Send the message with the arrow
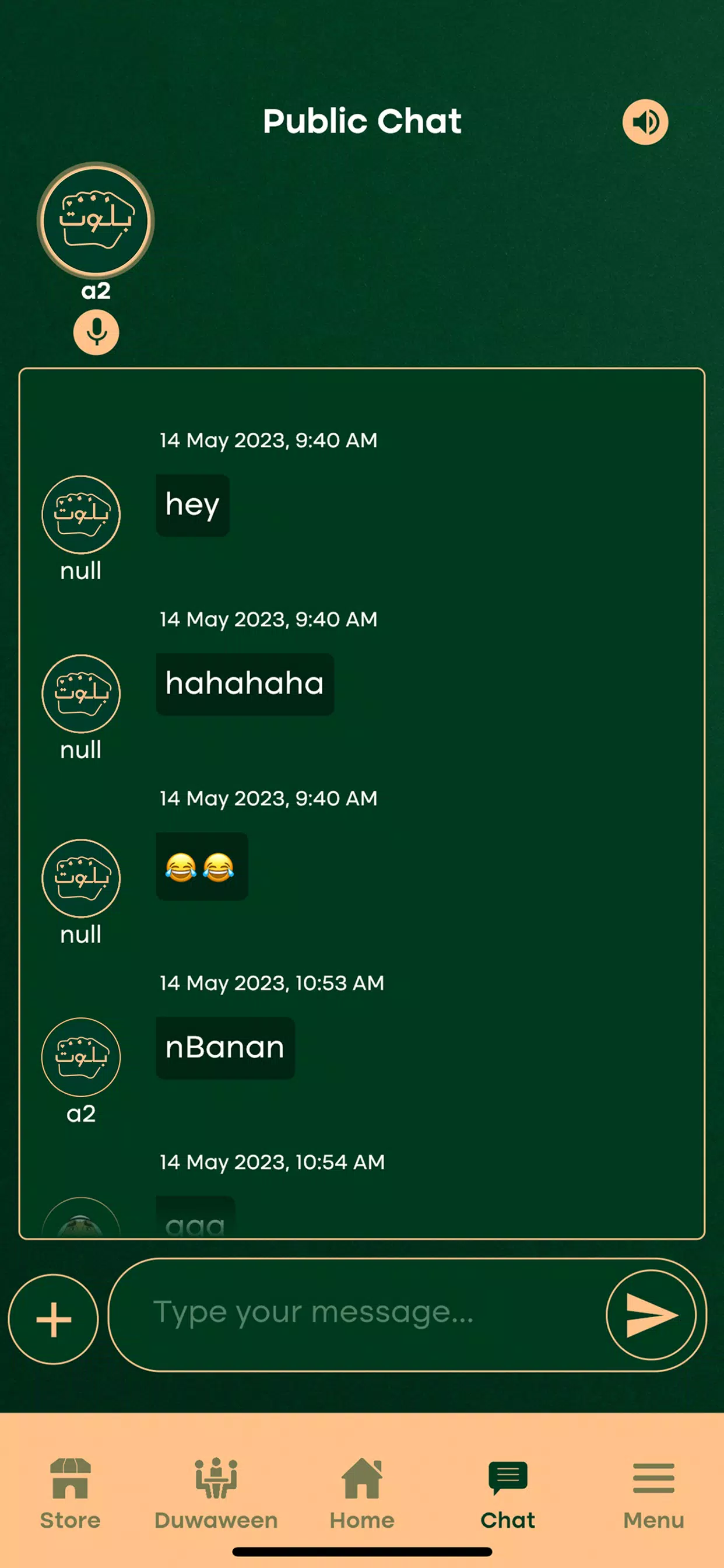Screen dimensions: 724x1568 (651, 1315)
